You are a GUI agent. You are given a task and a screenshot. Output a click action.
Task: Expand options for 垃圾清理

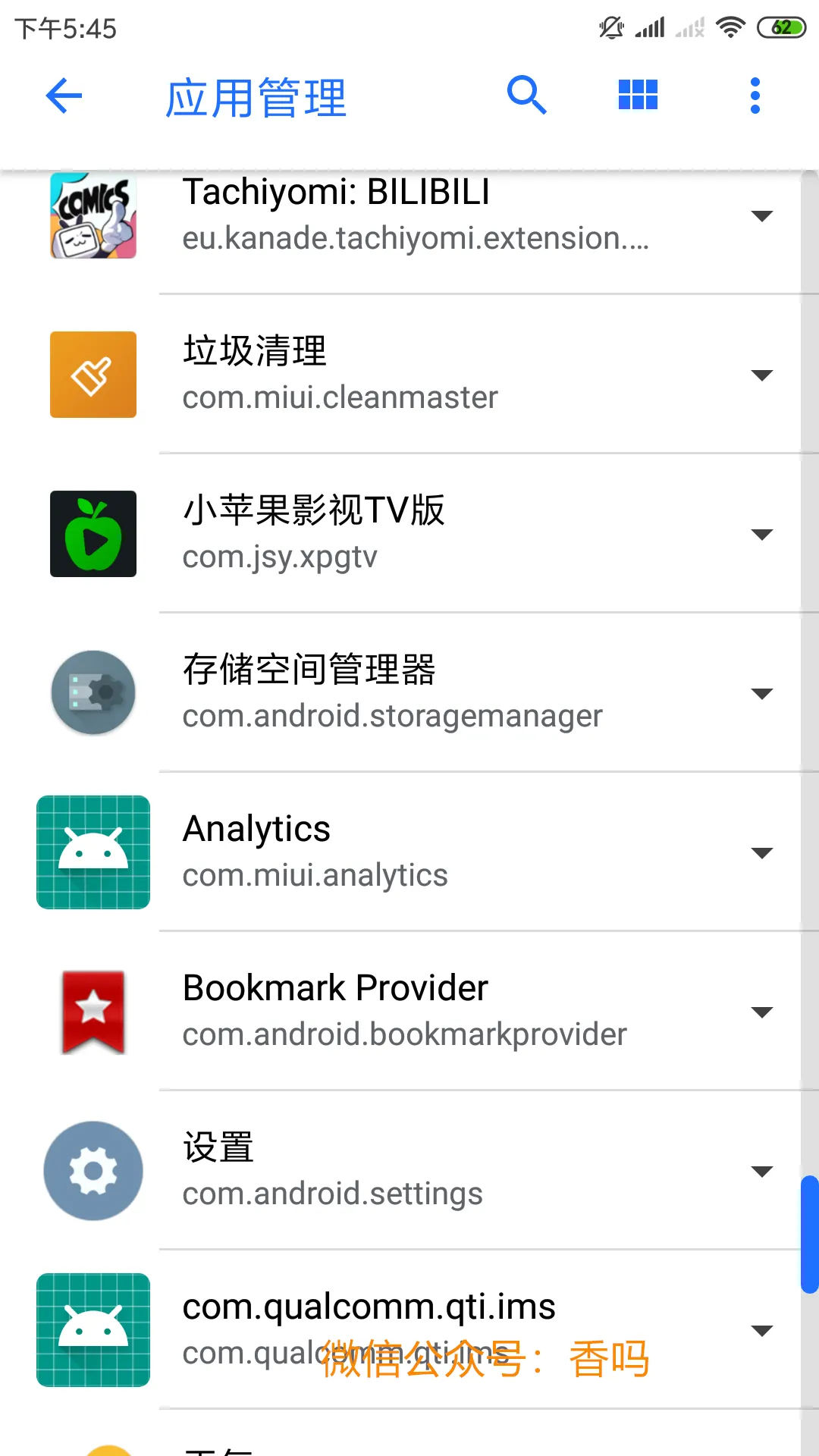point(761,375)
